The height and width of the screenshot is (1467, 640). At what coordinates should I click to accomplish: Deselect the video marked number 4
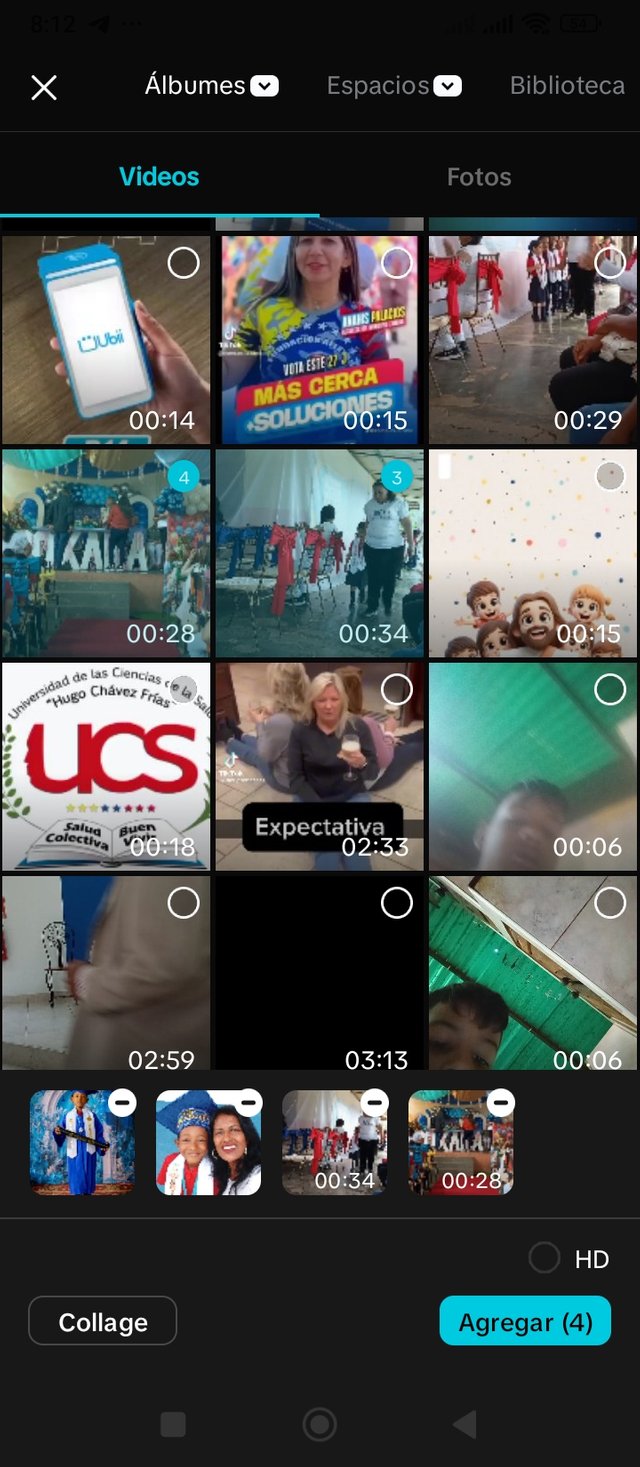point(183,477)
